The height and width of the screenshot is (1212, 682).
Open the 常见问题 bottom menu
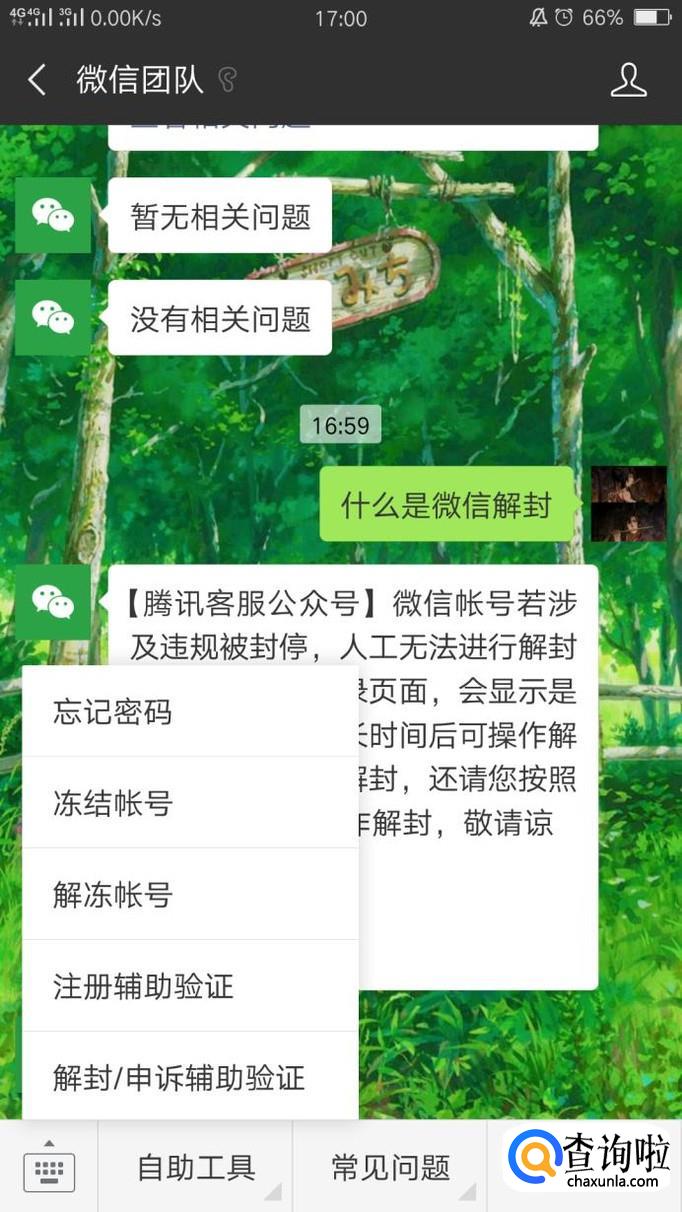(390, 1167)
